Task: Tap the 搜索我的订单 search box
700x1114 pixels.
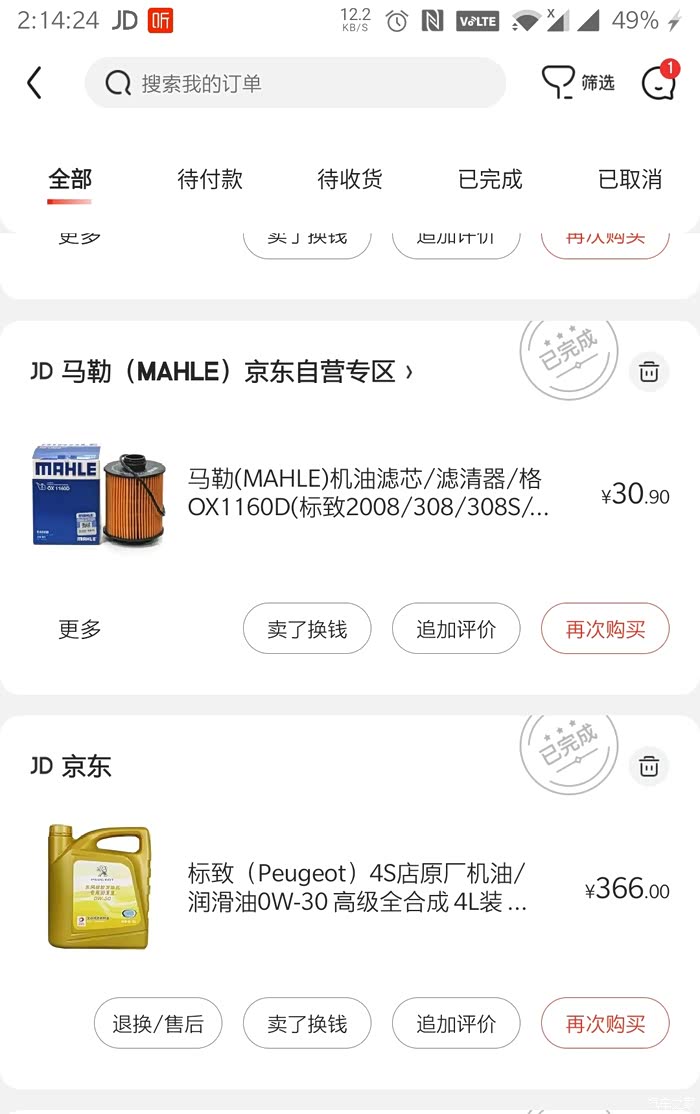Action: pyautogui.click(x=295, y=83)
